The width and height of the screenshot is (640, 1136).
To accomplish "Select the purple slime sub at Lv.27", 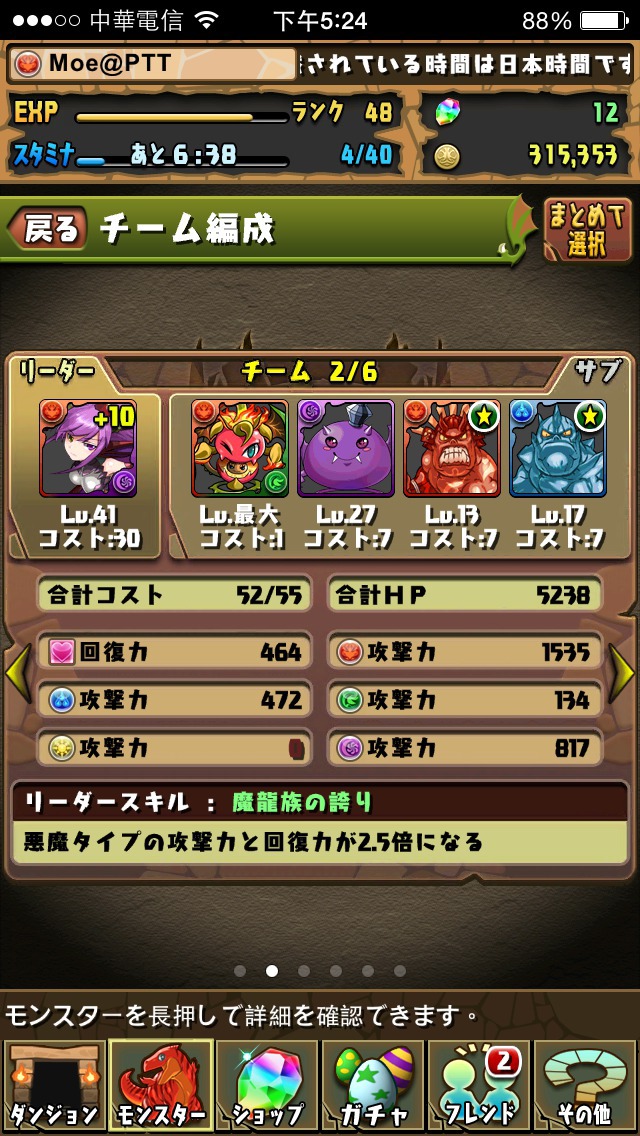I will [346, 448].
